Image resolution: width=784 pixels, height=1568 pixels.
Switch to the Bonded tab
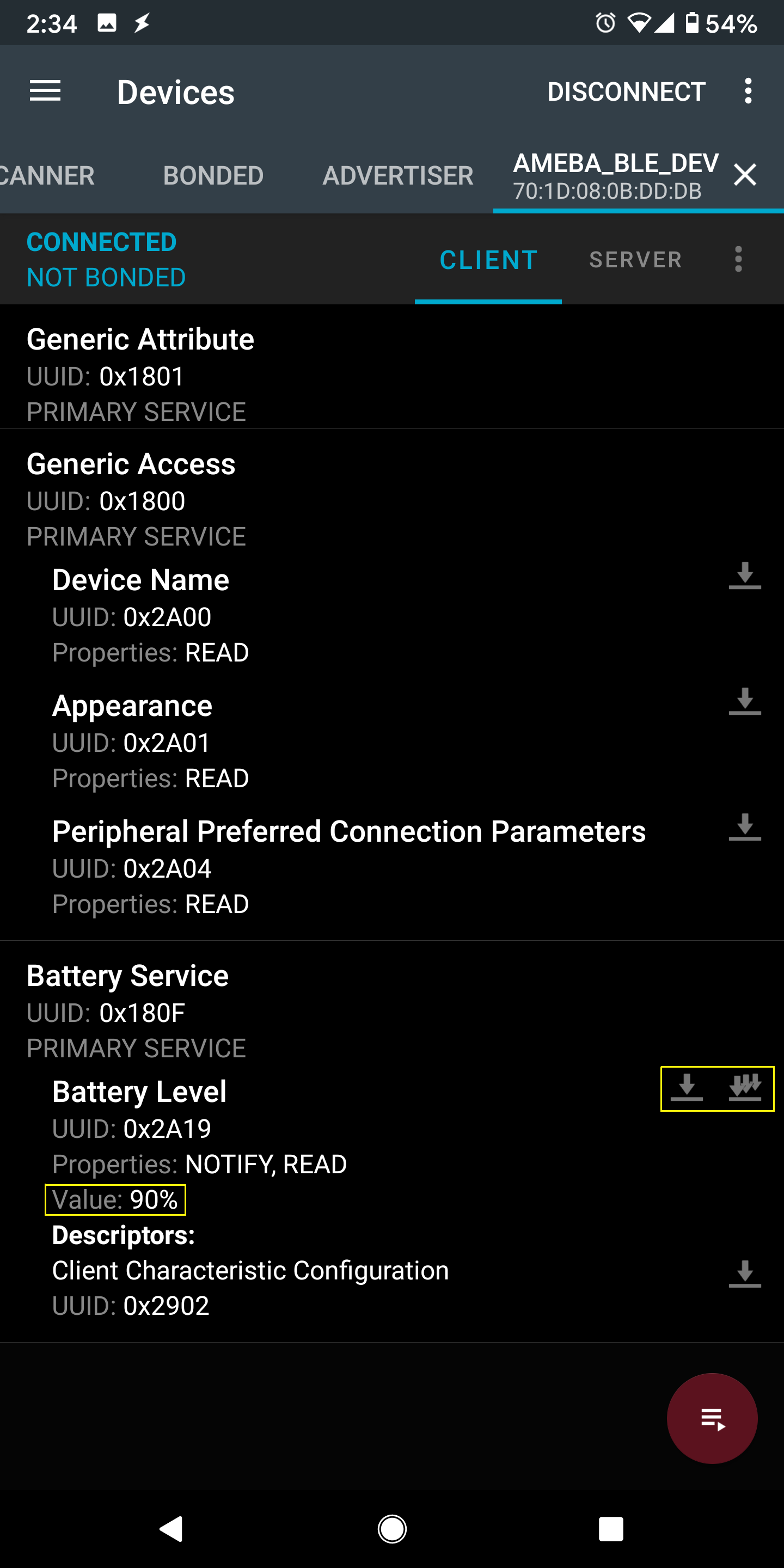[213, 176]
